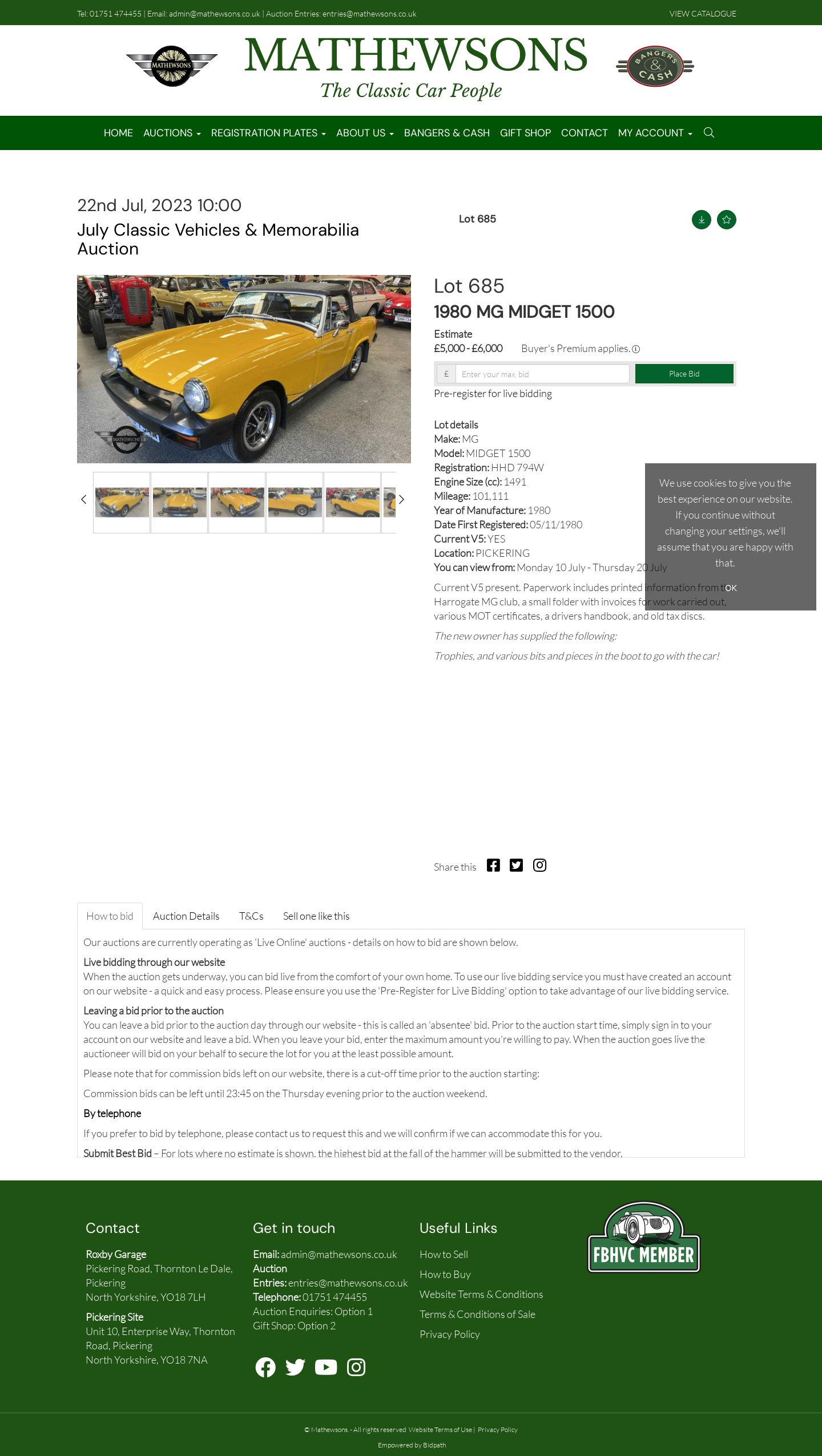Tap the download icon beside Lot 685

[702, 220]
